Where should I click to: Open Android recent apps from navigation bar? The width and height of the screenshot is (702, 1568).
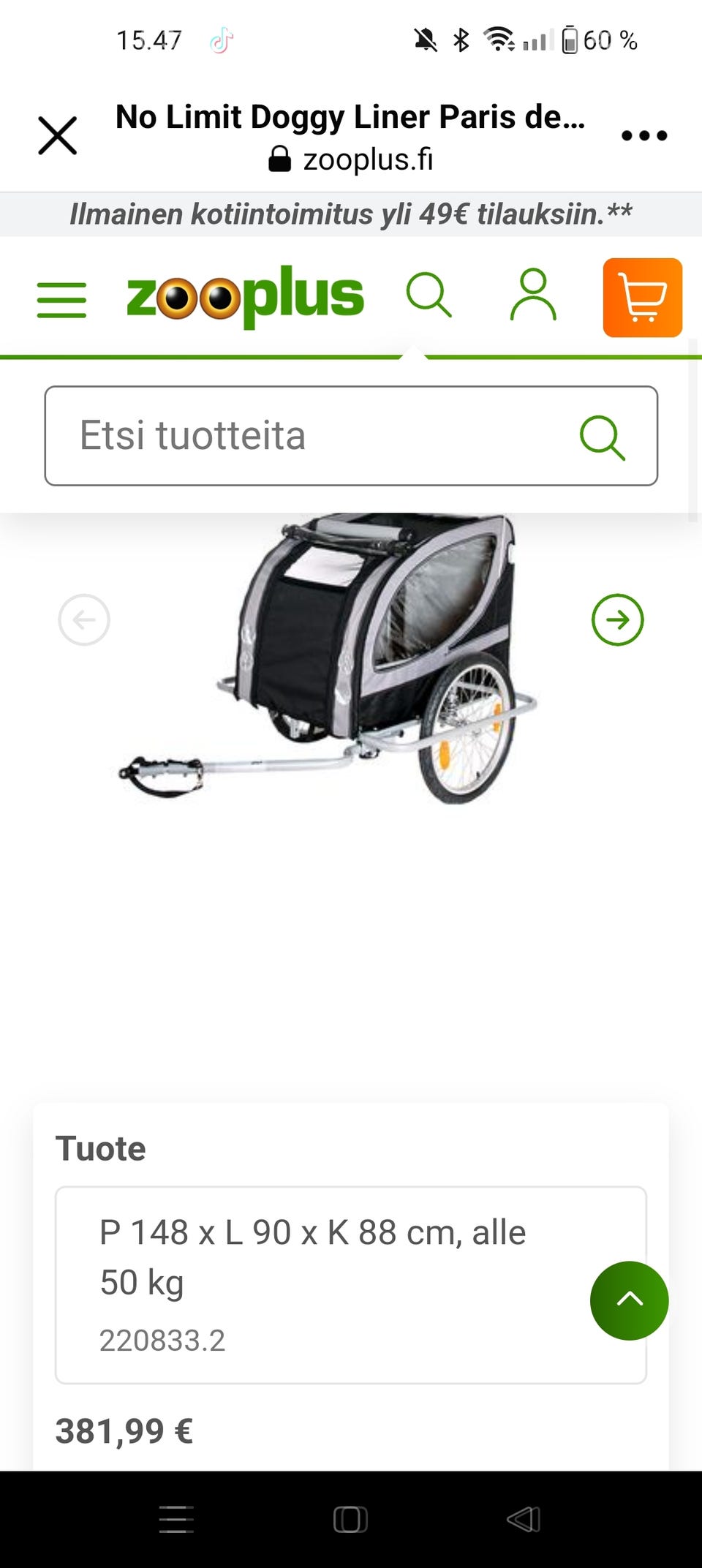tap(350, 1518)
